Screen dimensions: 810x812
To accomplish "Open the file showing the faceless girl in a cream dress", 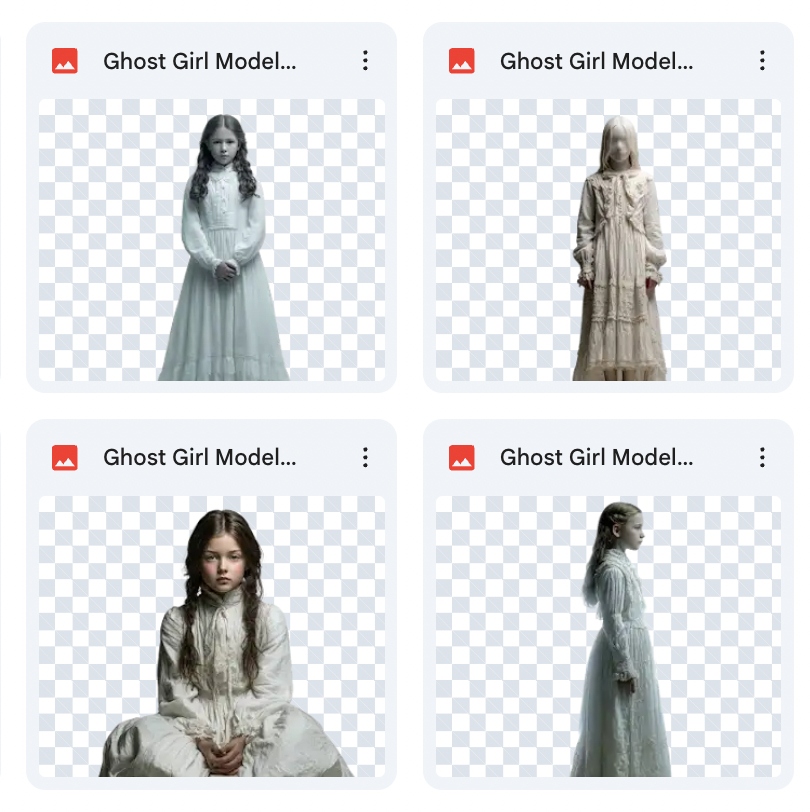I will 608,240.
